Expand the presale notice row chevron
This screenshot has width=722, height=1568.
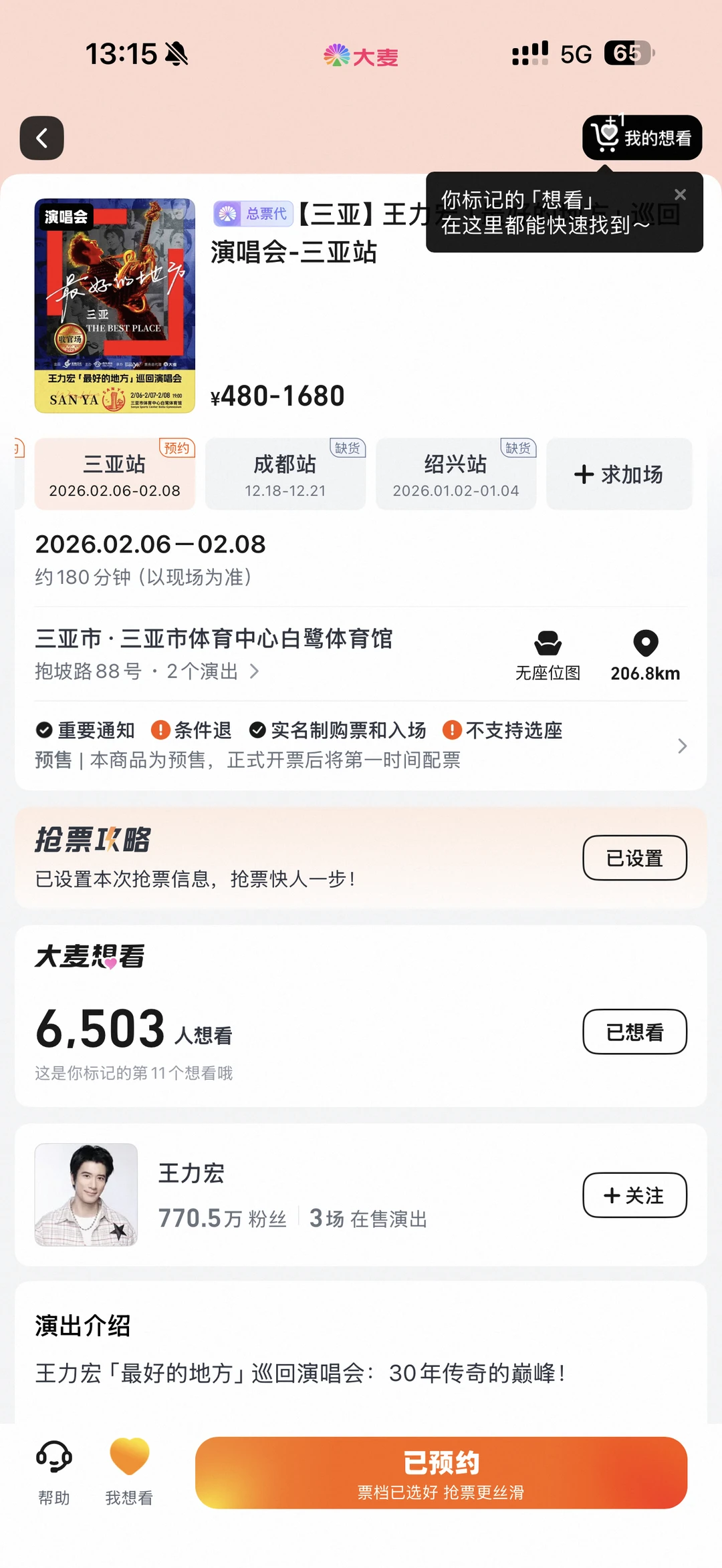click(x=682, y=746)
